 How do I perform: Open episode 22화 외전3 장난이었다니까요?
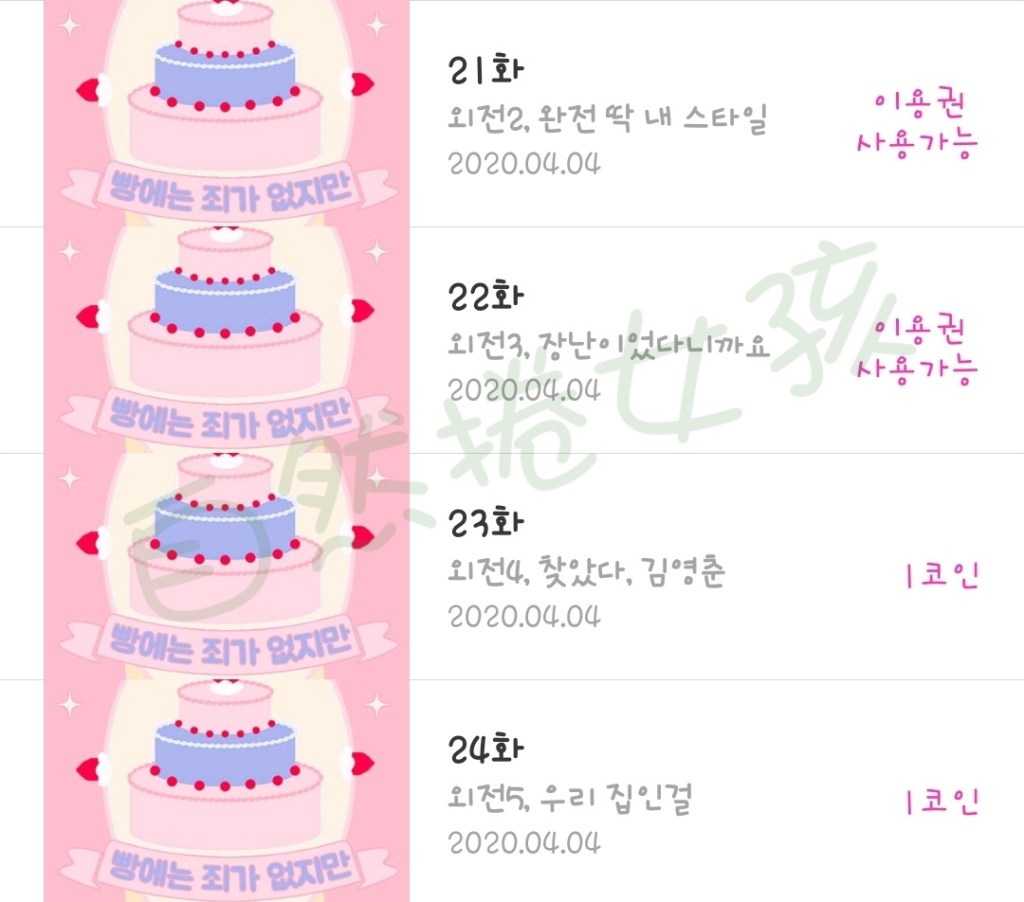[607, 345]
